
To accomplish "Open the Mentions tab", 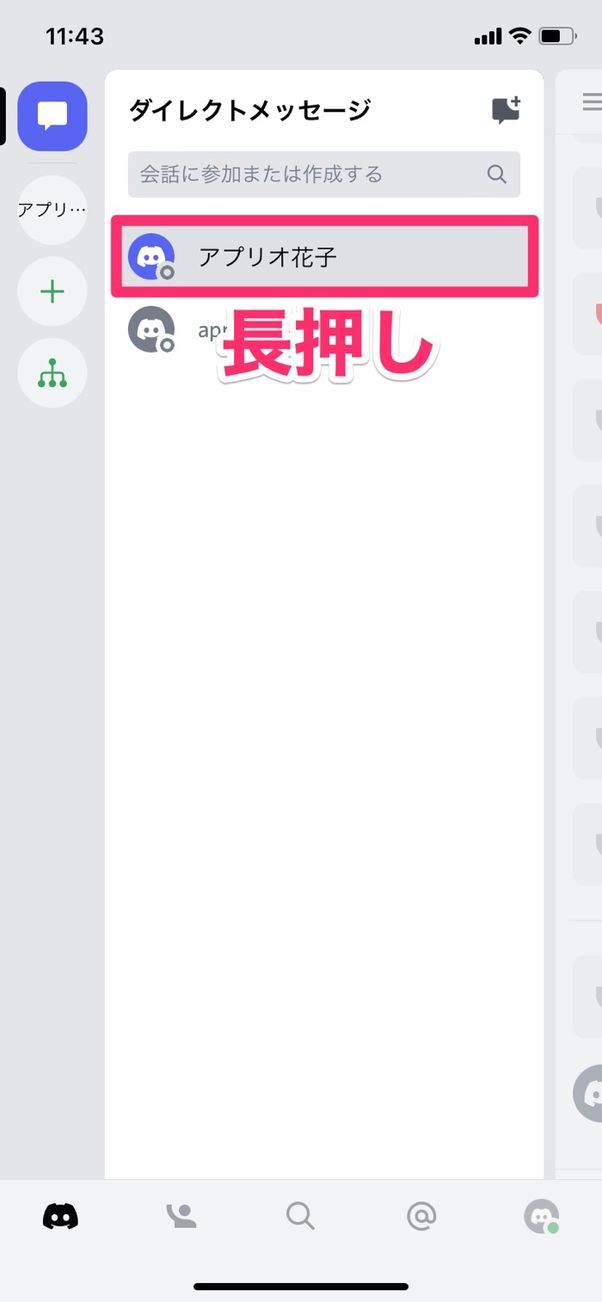I will click(422, 1216).
